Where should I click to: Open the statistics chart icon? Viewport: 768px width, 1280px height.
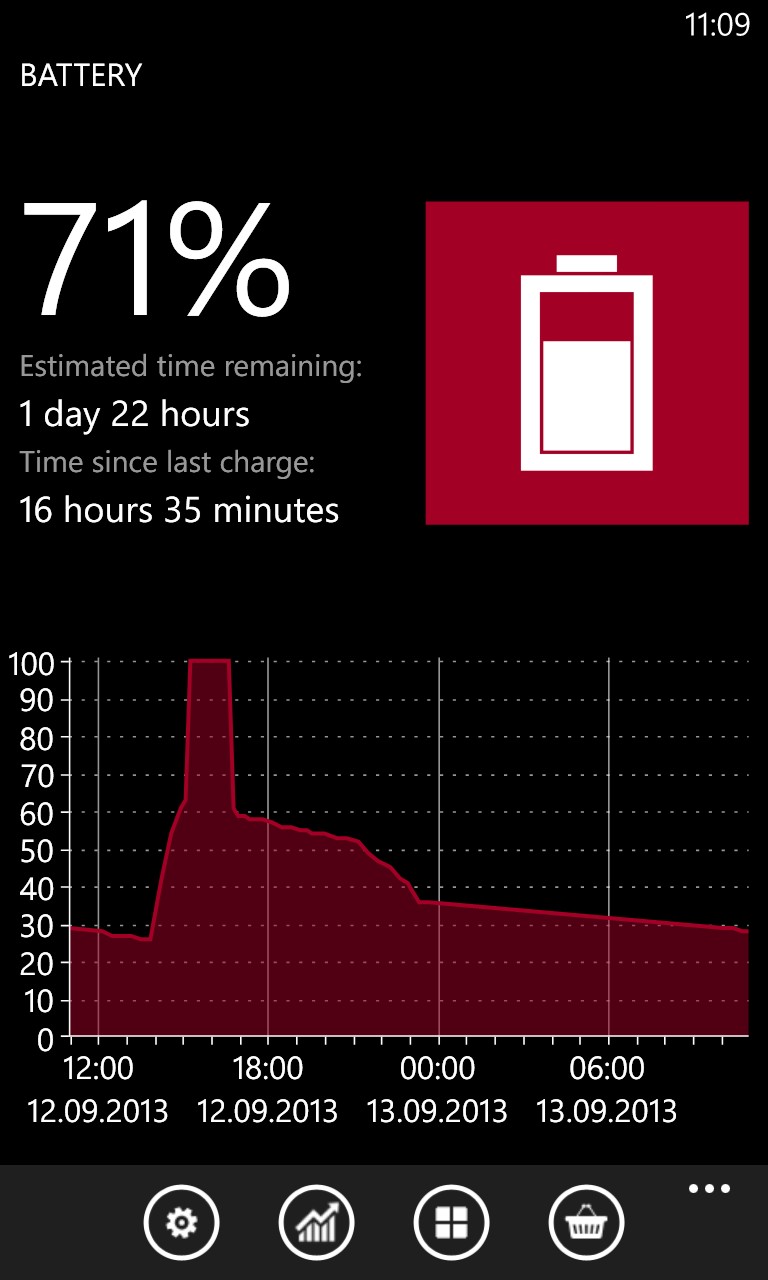pyautogui.click(x=316, y=1222)
